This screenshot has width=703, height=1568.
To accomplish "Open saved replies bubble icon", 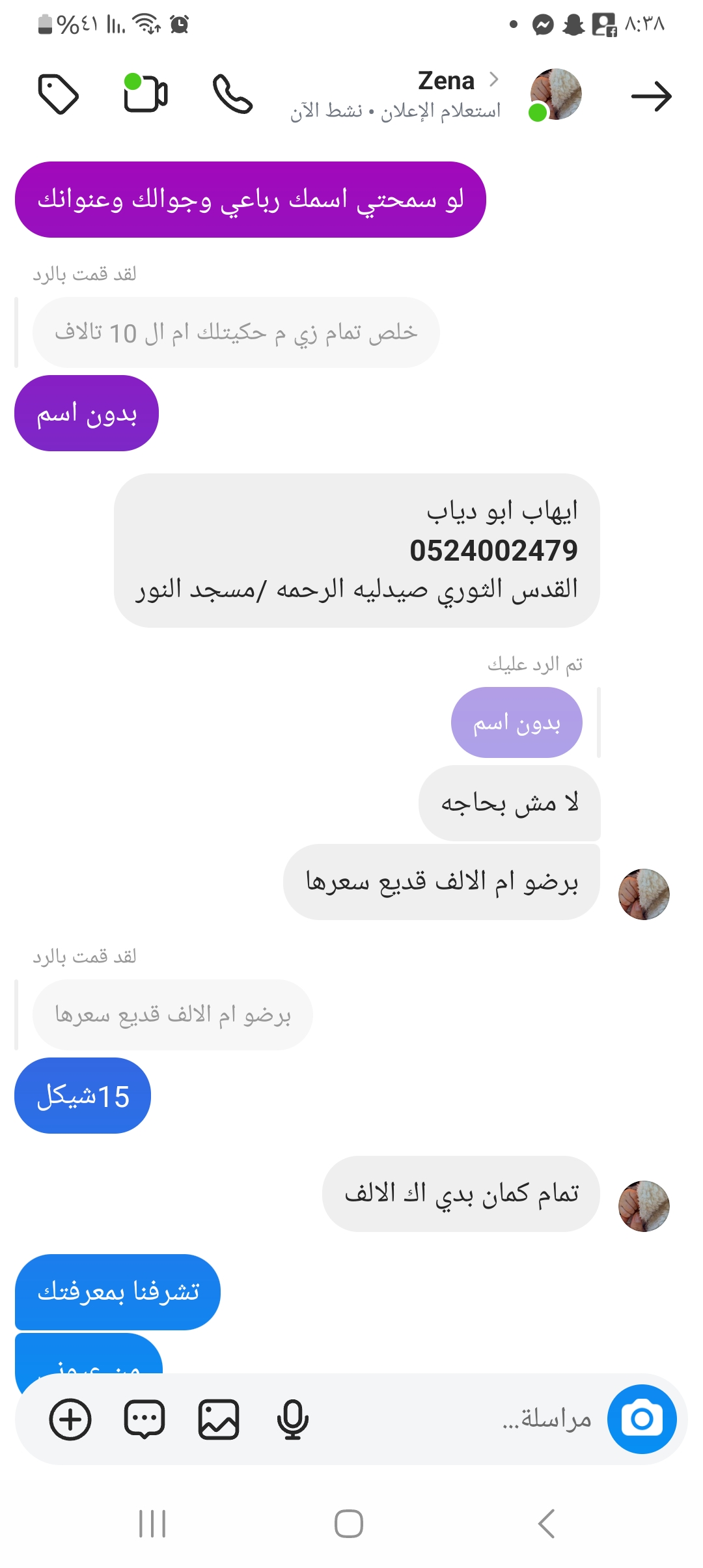I will tap(144, 1419).
